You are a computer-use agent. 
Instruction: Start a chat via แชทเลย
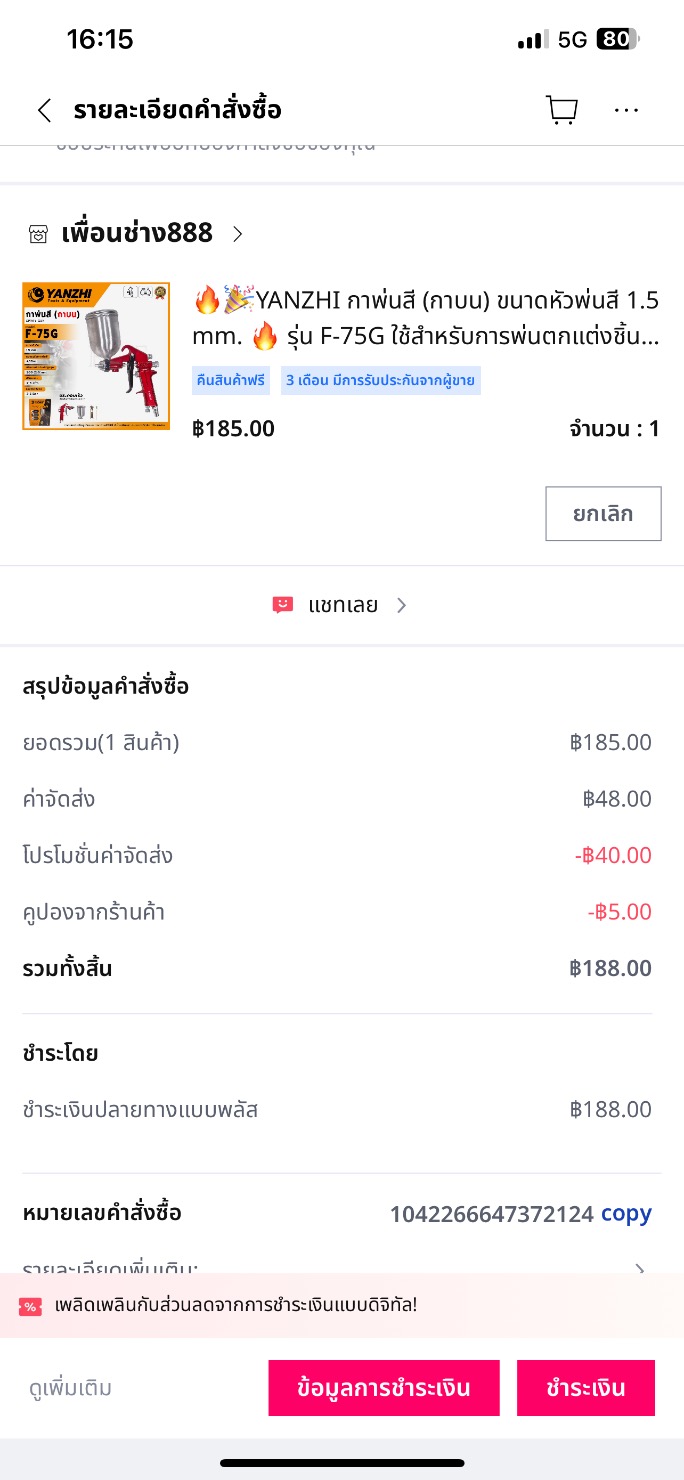341,605
